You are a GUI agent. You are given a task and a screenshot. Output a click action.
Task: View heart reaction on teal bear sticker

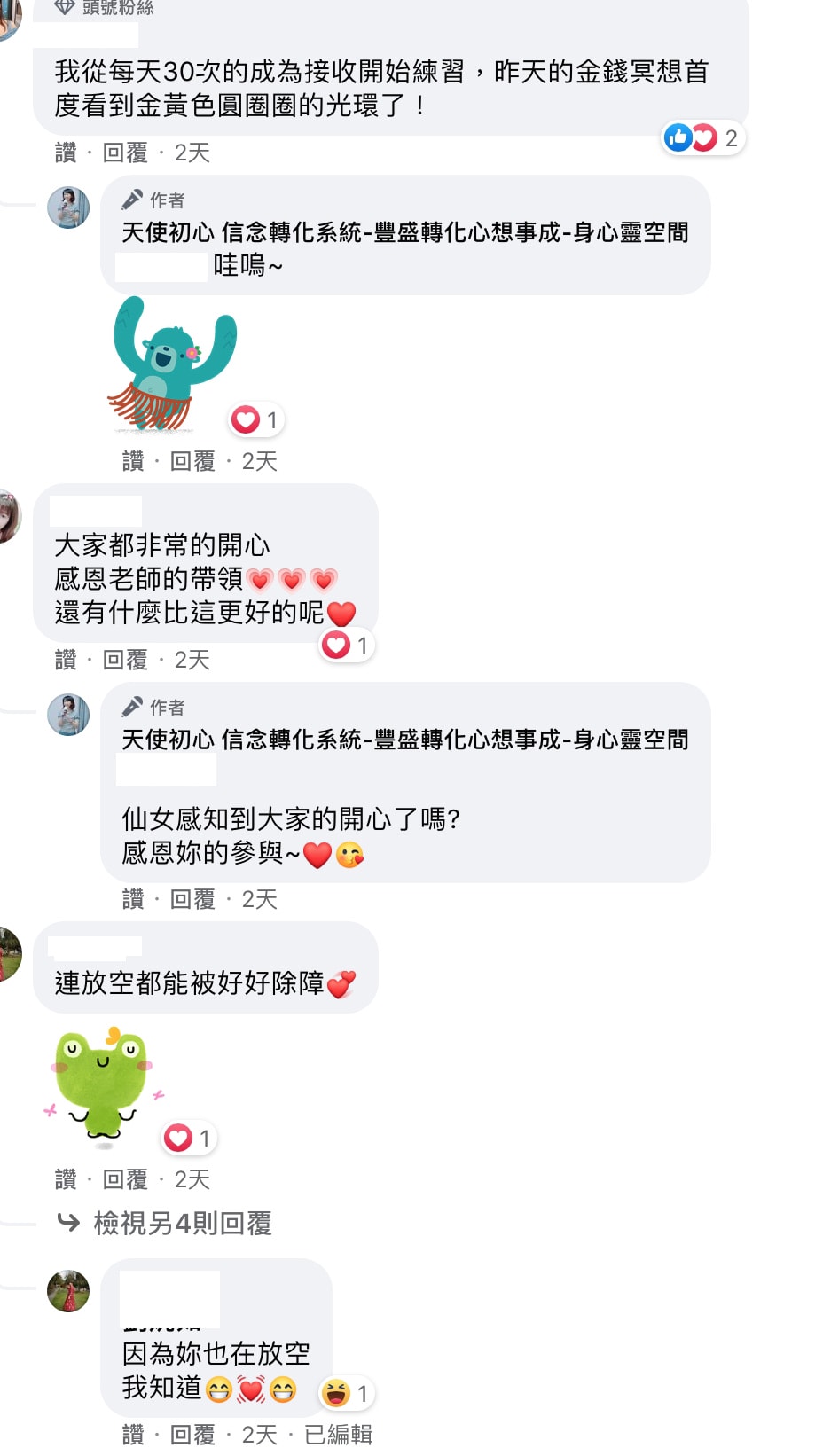pos(256,419)
